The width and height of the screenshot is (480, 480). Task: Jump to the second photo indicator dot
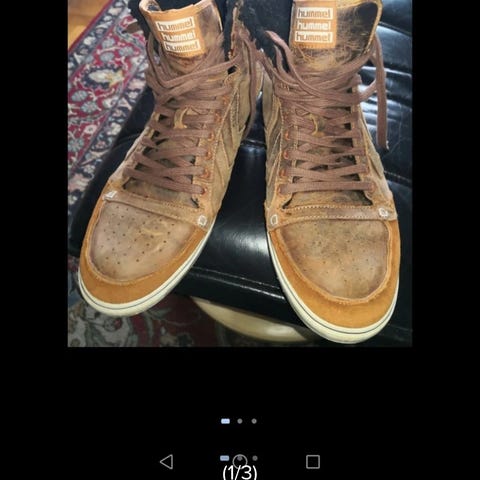tap(240, 421)
